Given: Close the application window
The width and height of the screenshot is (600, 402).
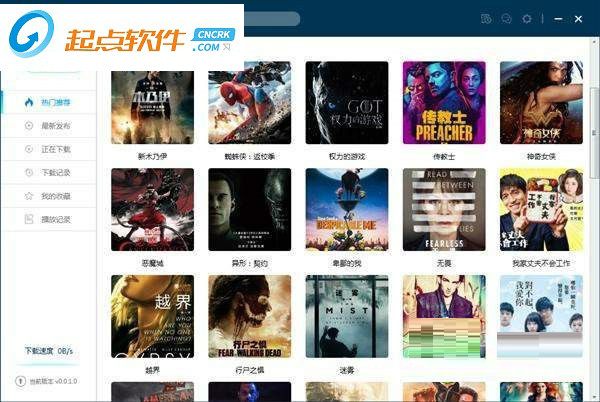Looking at the screenshot, I should click(x=579, y=18).
